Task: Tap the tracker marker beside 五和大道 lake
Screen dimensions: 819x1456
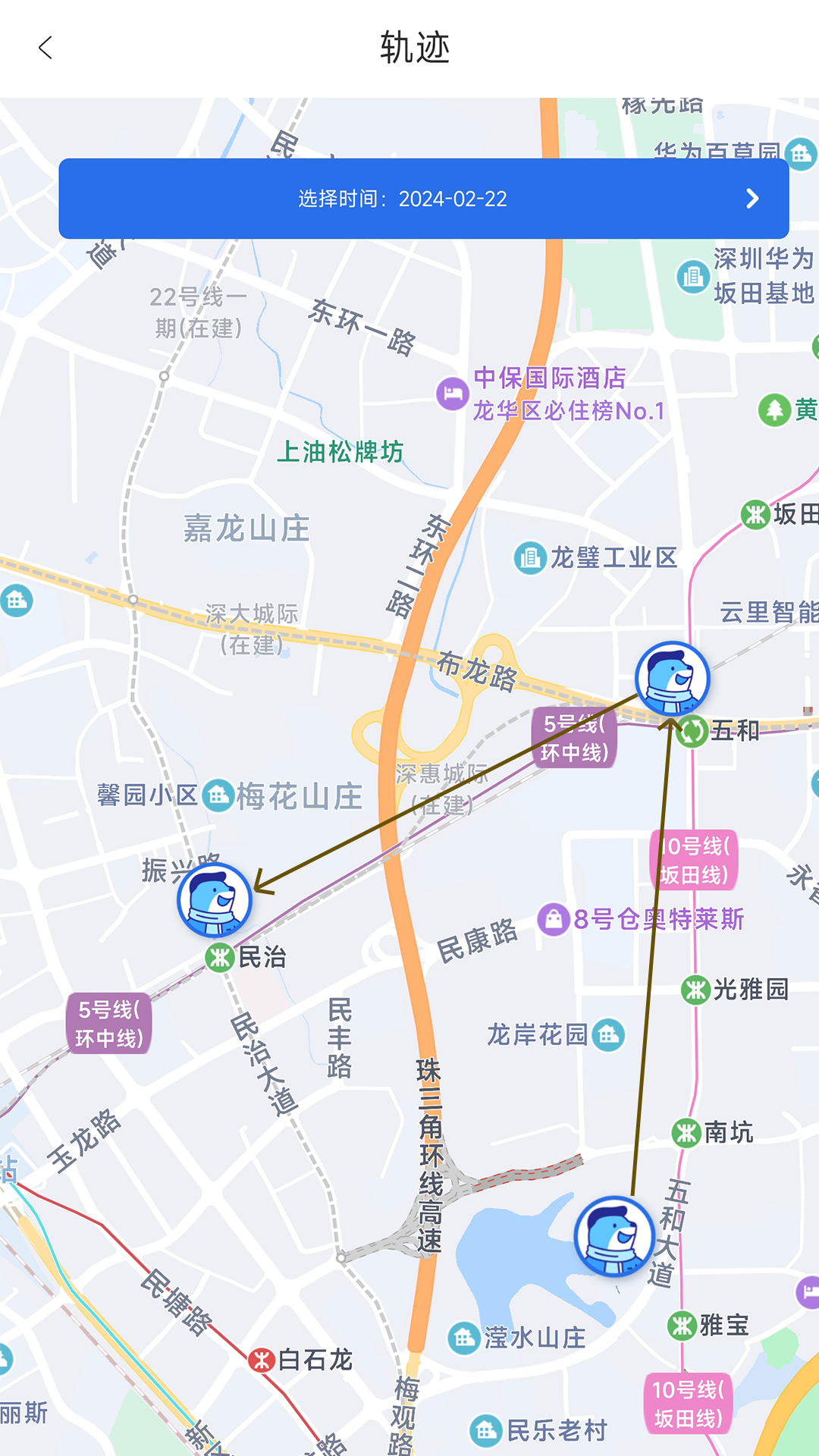Action: point(614,1236)
